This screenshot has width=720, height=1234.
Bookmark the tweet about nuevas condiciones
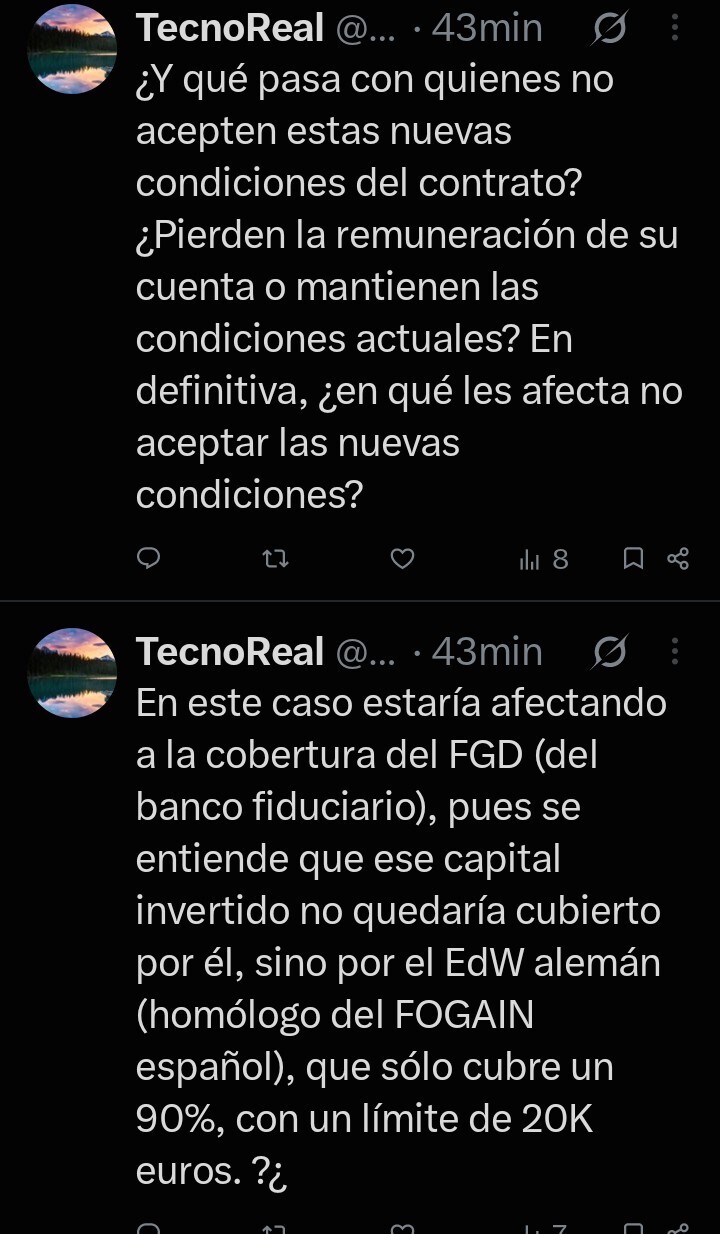[633, 559]
